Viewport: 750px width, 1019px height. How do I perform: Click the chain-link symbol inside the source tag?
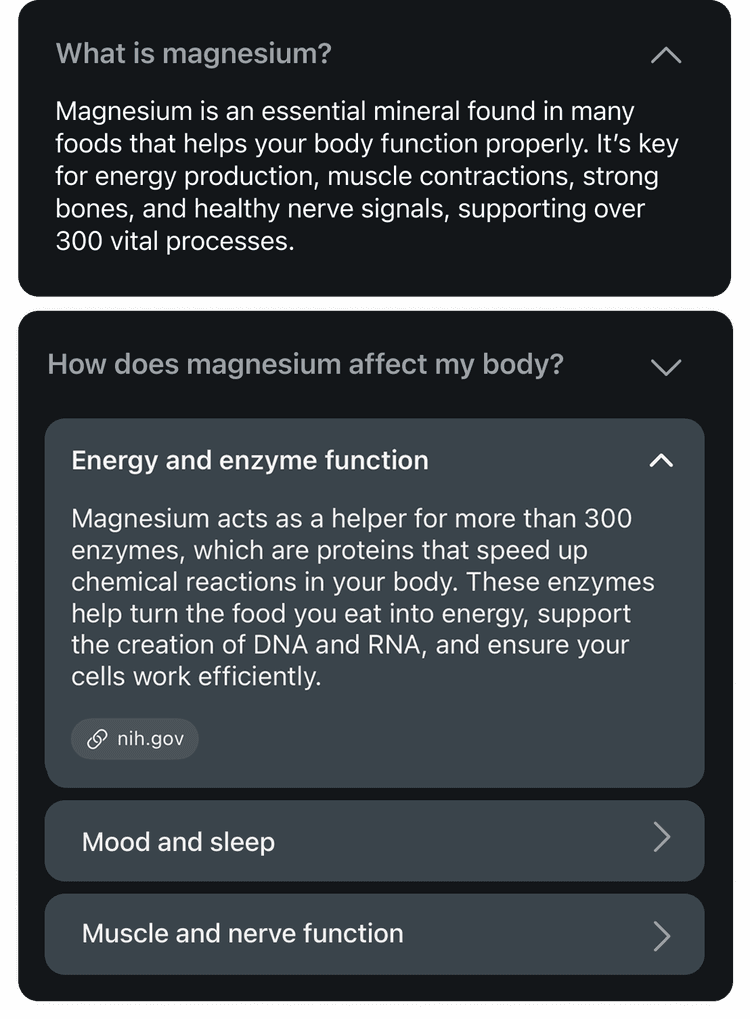[x=96, y=739]
